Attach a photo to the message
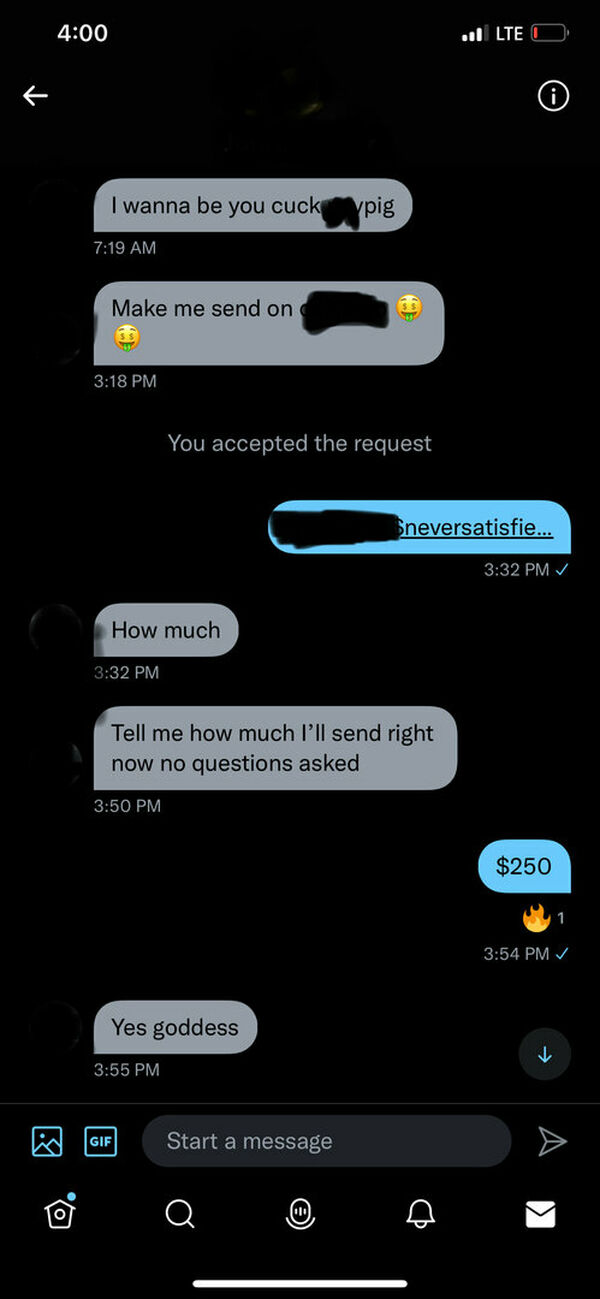Screen dimensions: 600x1299 (47, 1141)
